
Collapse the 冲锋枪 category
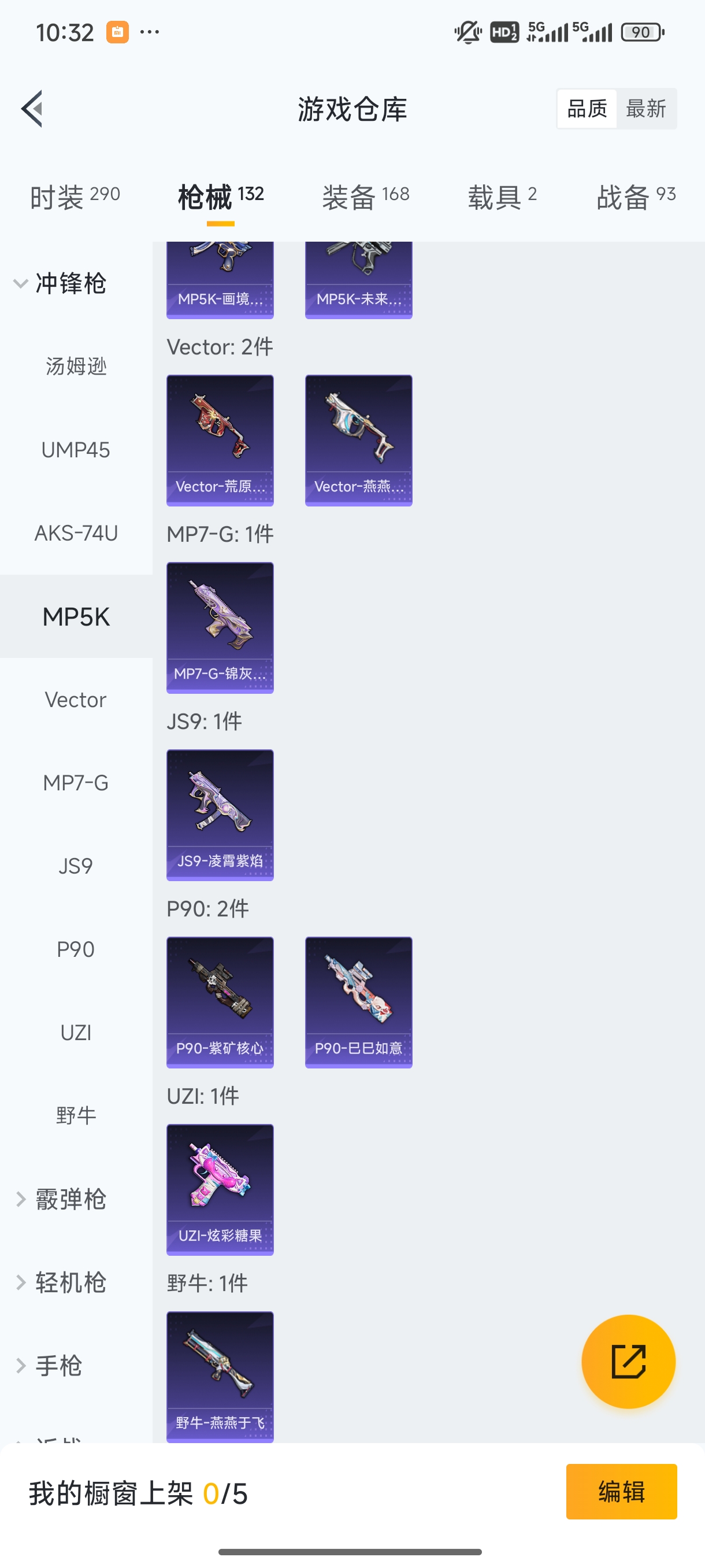tap(61, 284)
